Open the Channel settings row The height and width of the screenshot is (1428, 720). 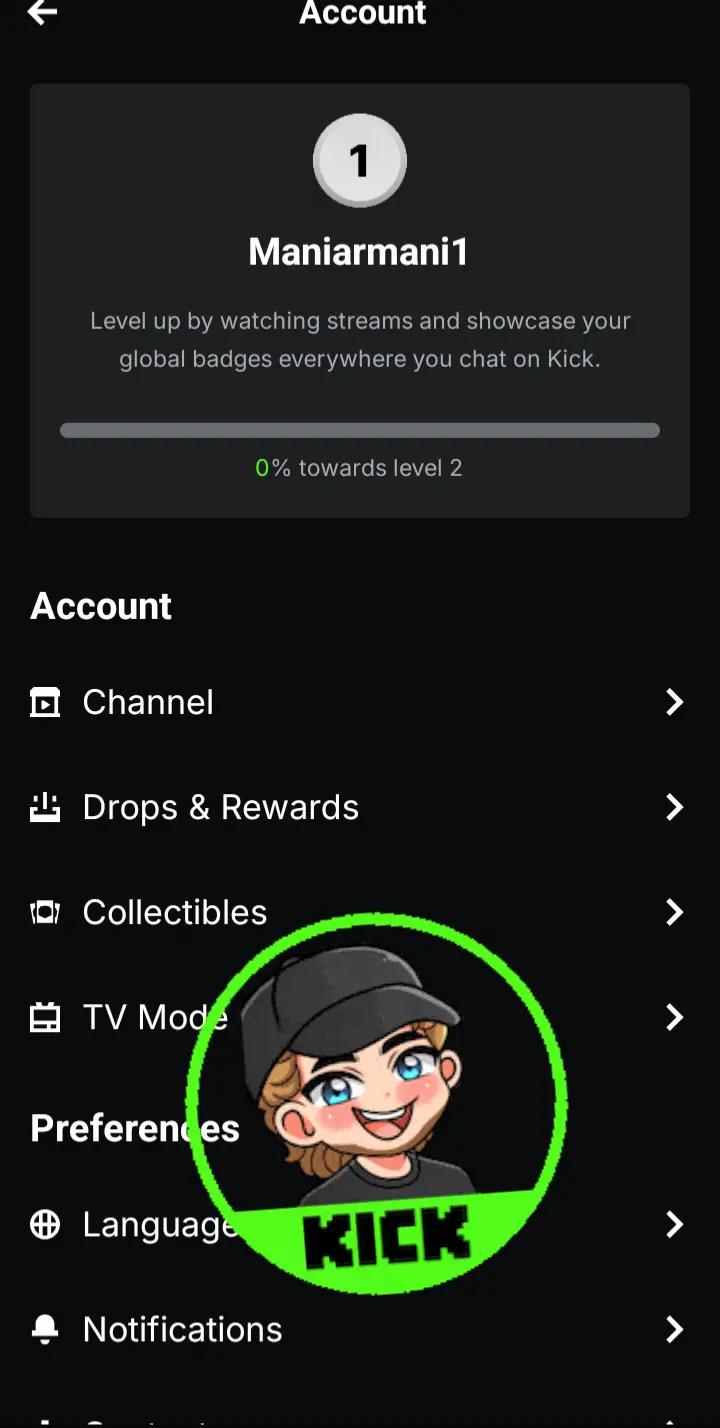[x=359, y=702]
